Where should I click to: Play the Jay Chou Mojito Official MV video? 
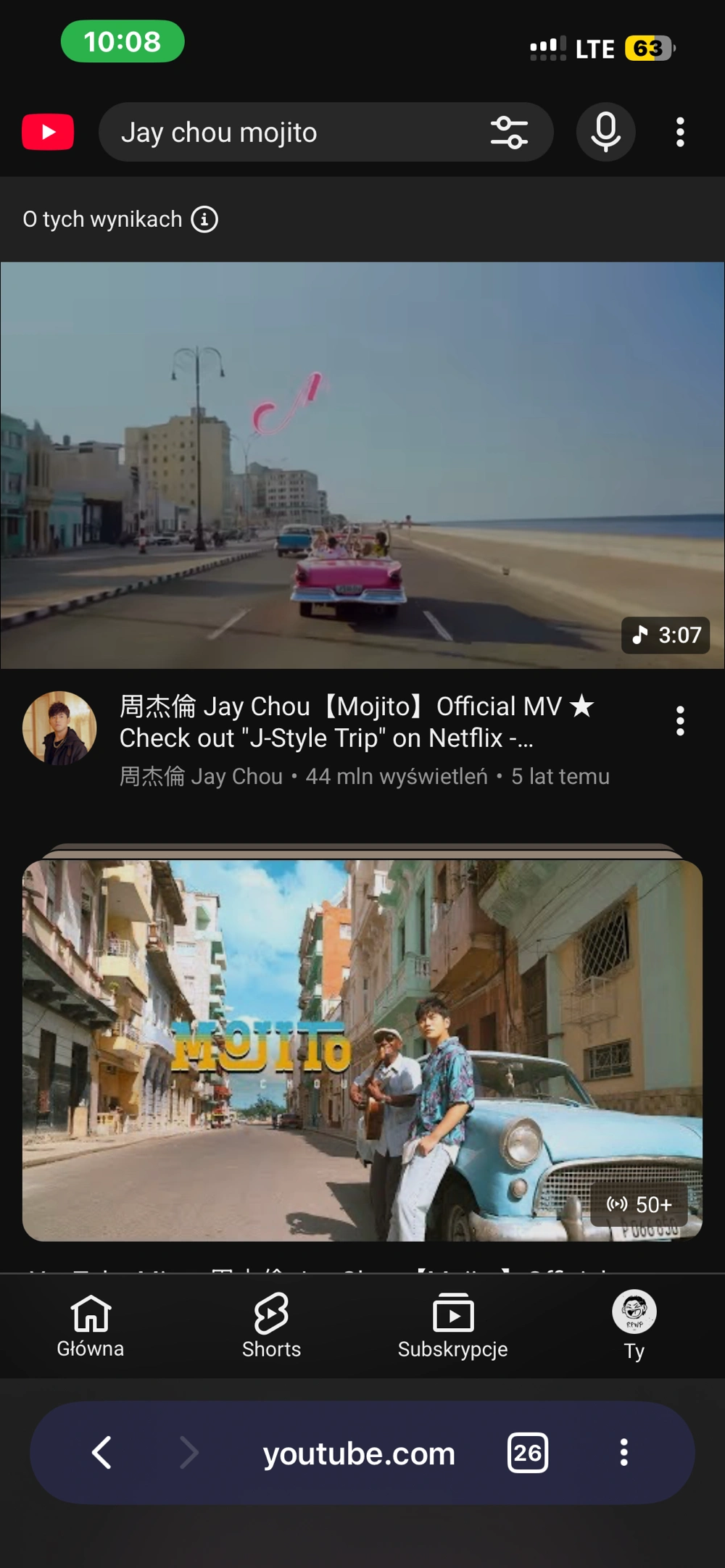click(x=362, y=464)
